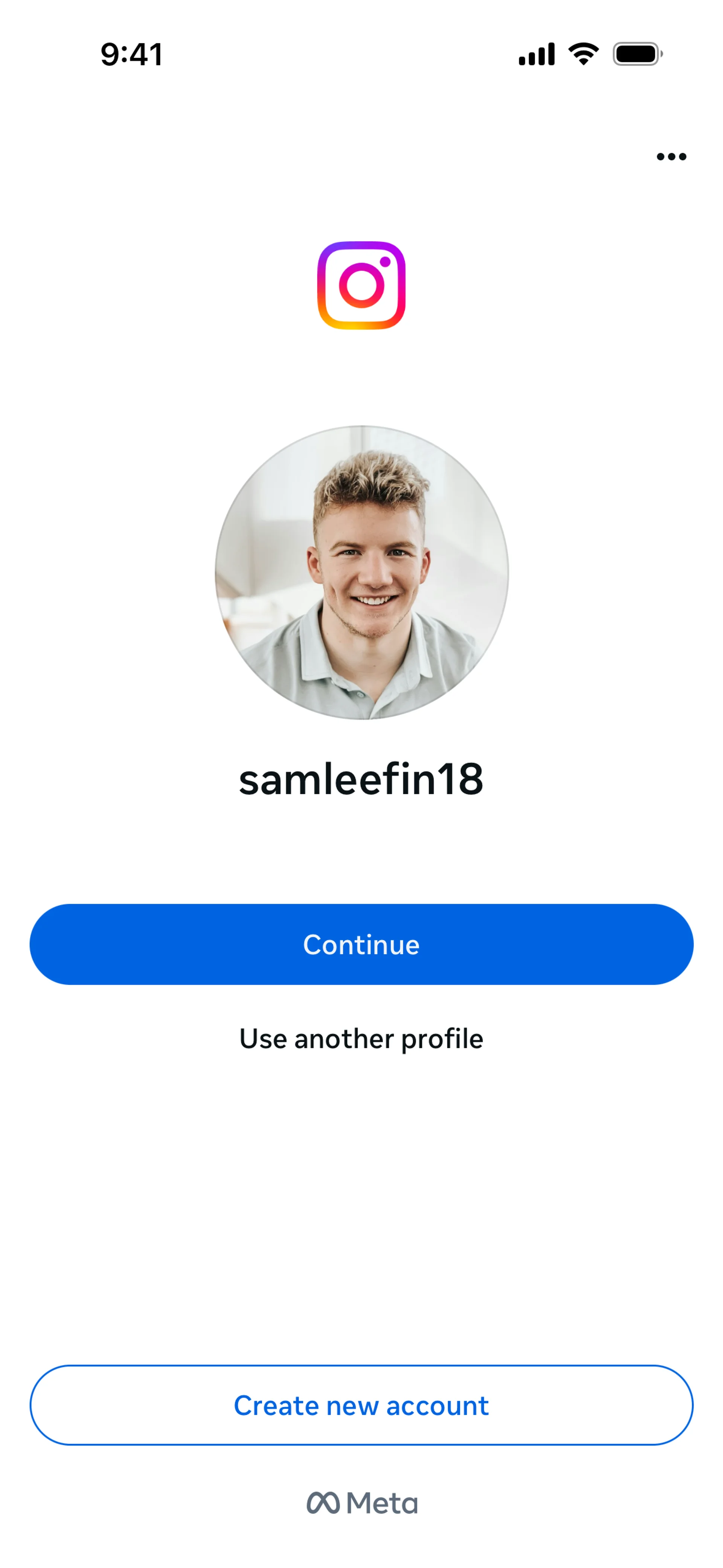The image size is (723, 1568).
Task: Tap the samleefin18 profile picture
Action: click(x=361, y=572)
